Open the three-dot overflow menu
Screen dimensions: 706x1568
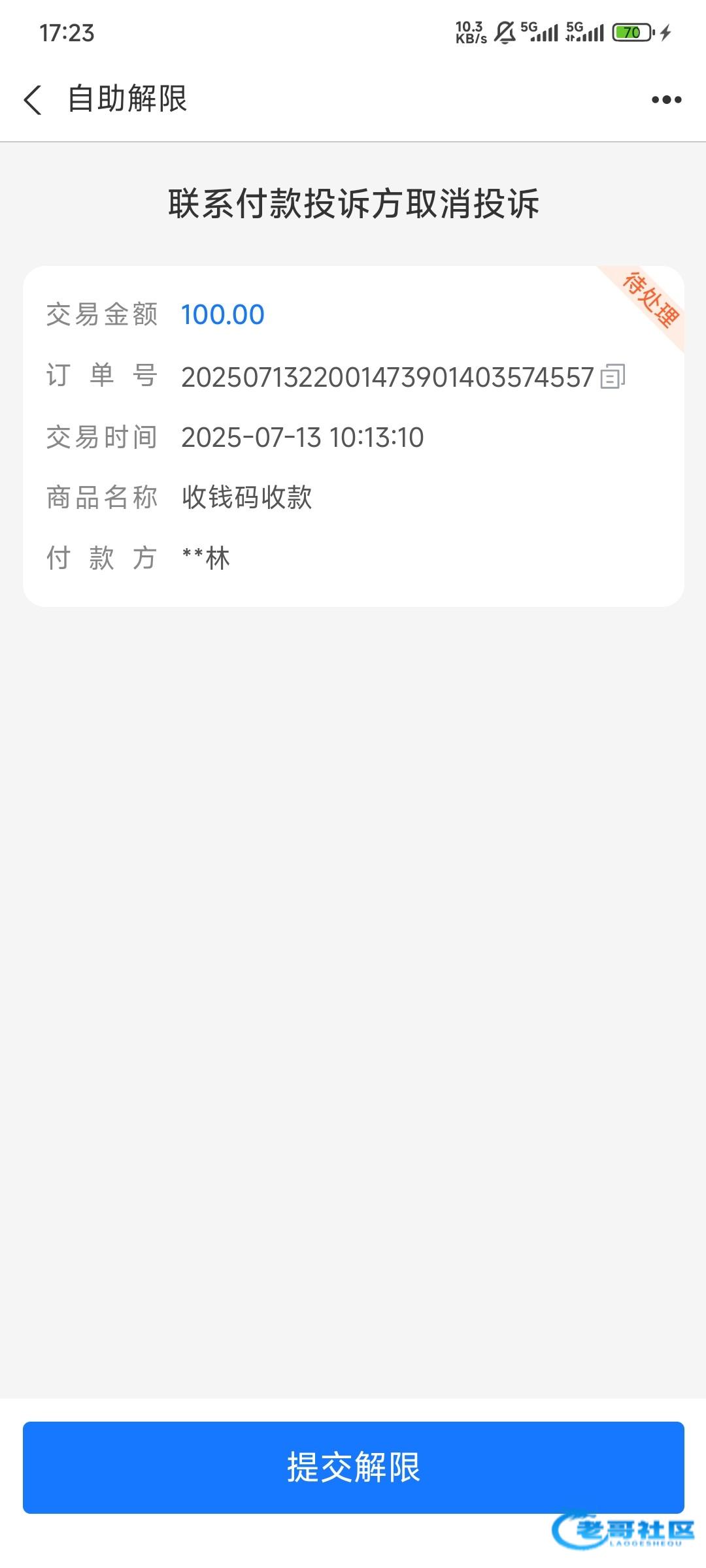[x=666, y=100]
